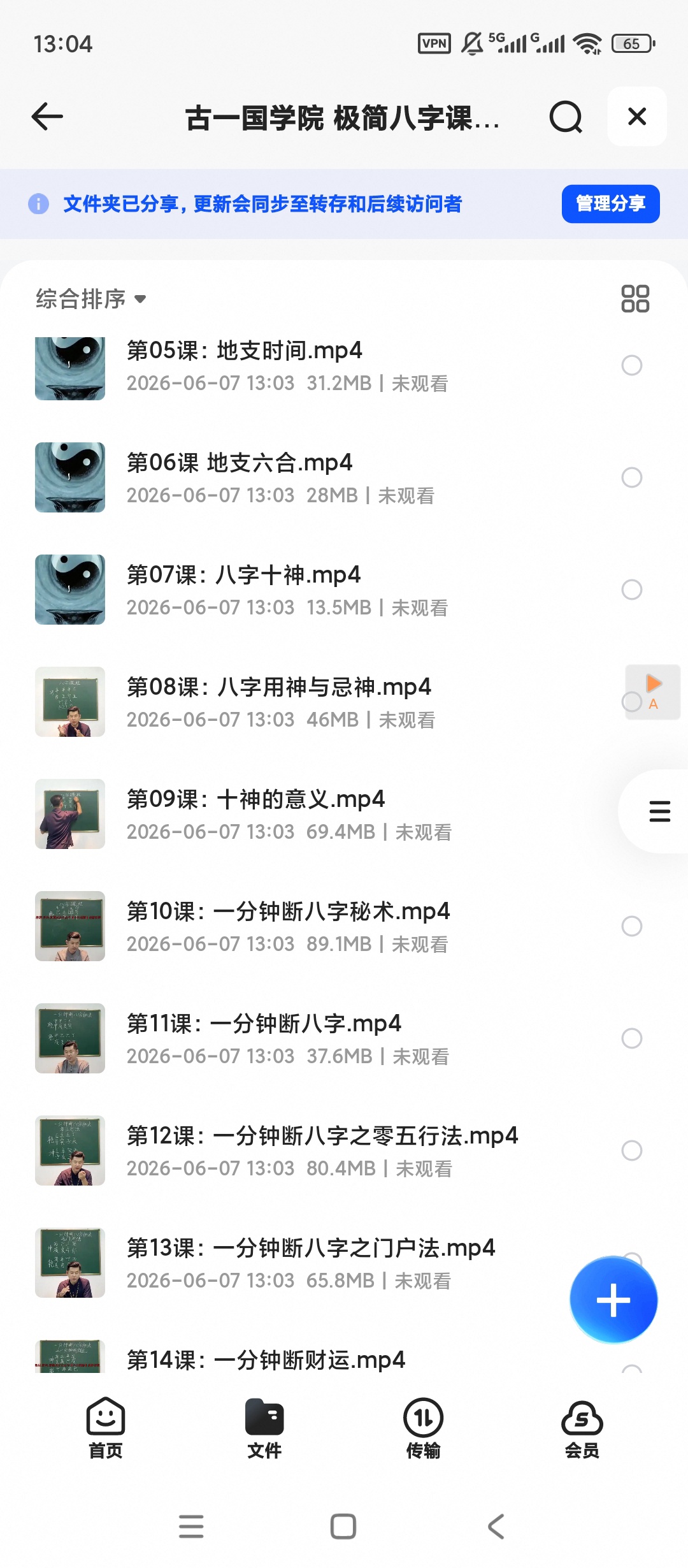The height and width of the screenshot is (1568, 688).
Task: Select the checkbox for 第06课 地支六合.mp4
Action: [631, 477]
